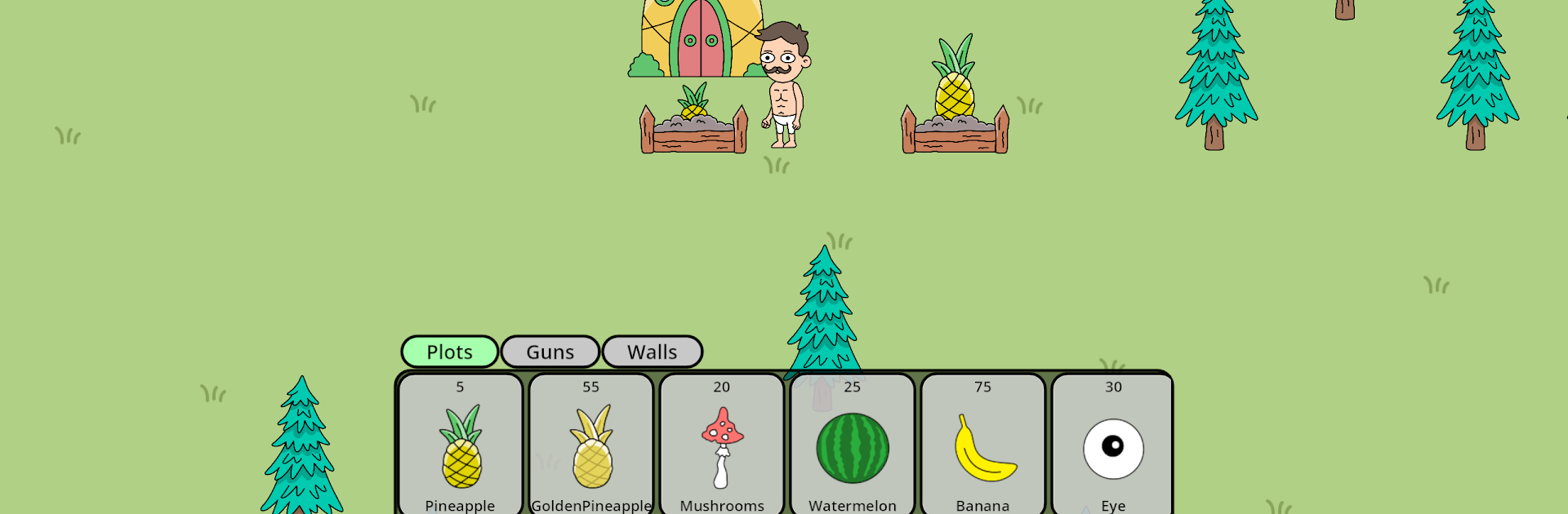The width and height of the screenshot is (1568, 514).
Task: Open the Walls tab
Action: 652,352
